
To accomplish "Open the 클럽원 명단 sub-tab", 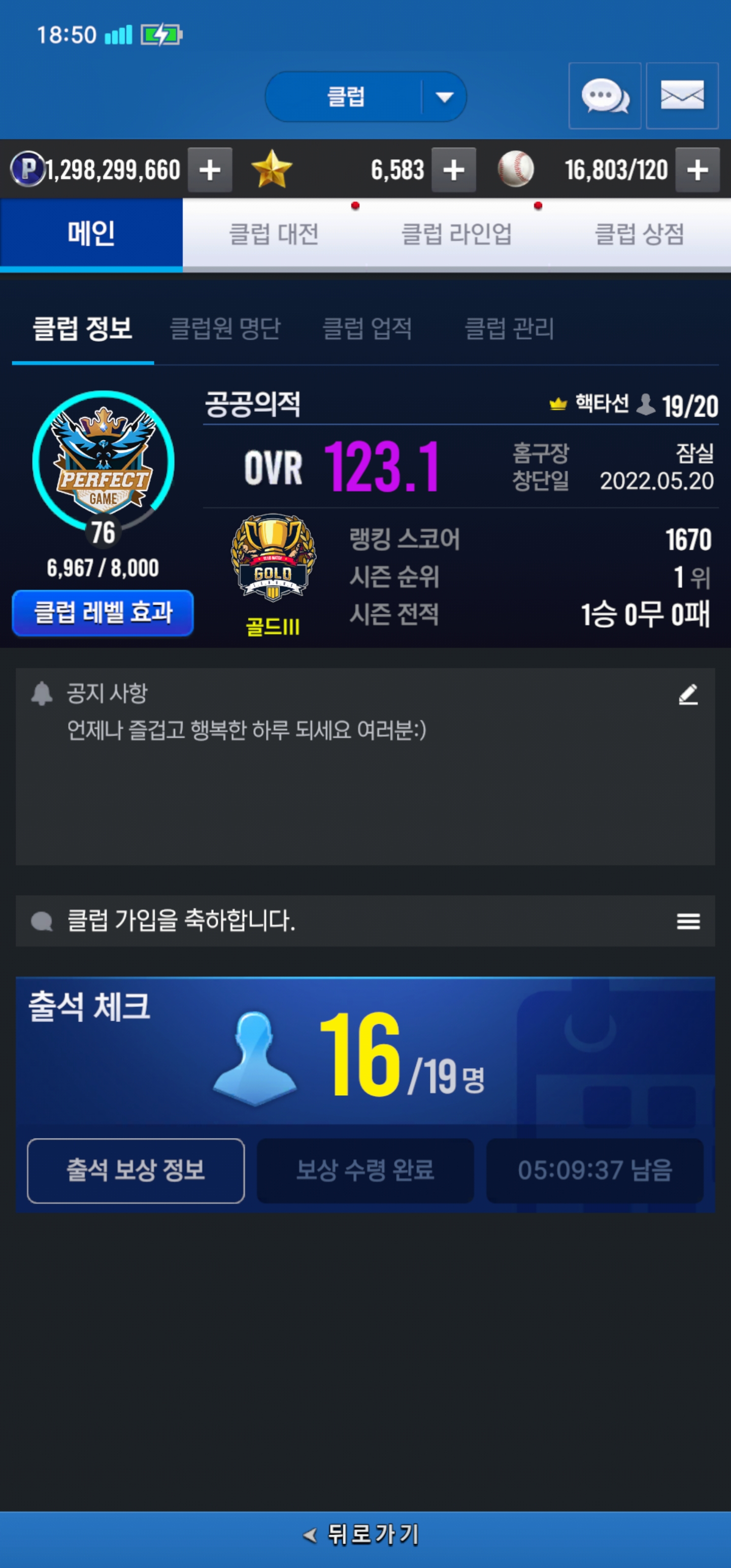I will click(224, 329).
